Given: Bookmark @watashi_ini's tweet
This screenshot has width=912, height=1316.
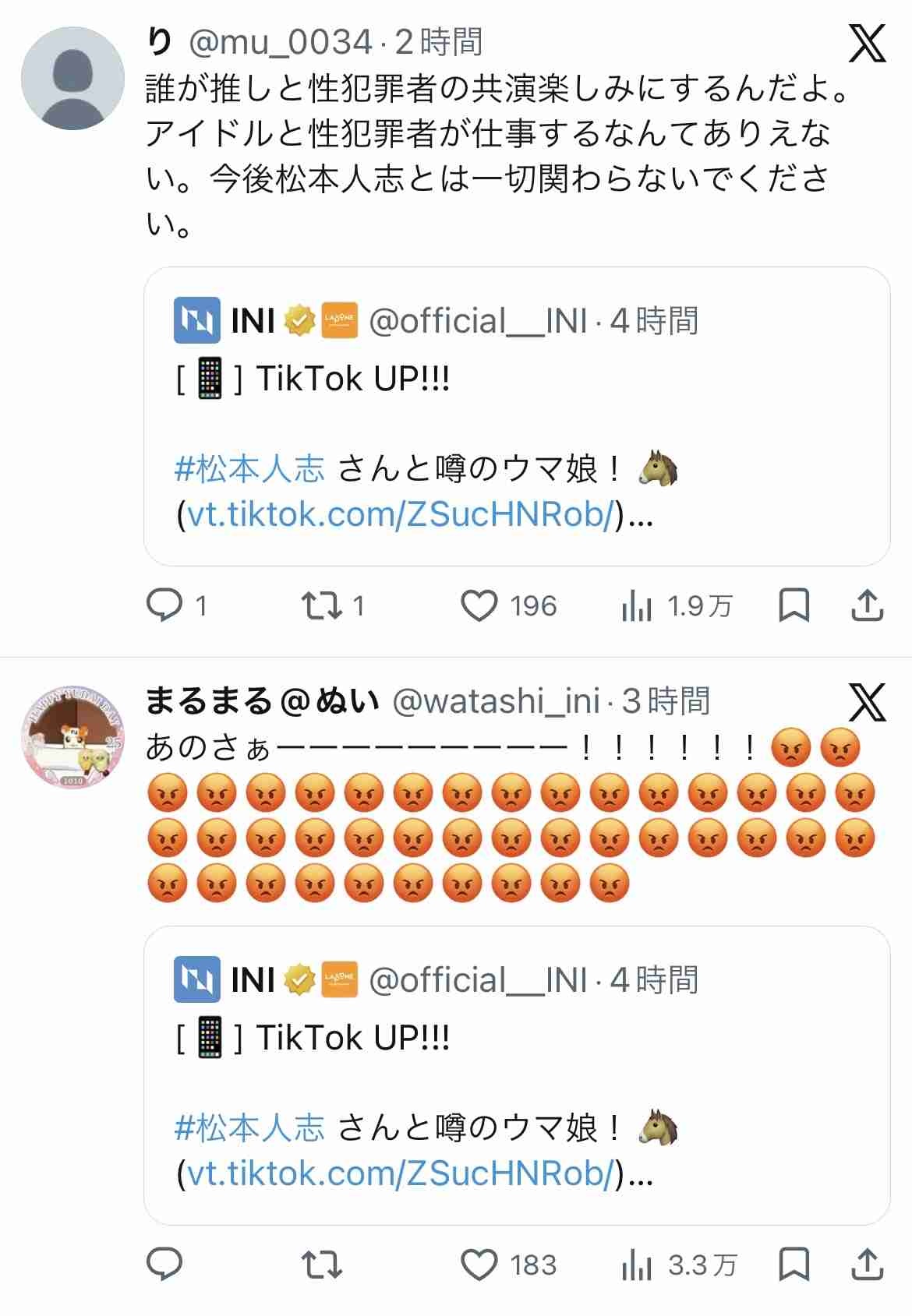Looking at the screenshot, I should 794,1264.
